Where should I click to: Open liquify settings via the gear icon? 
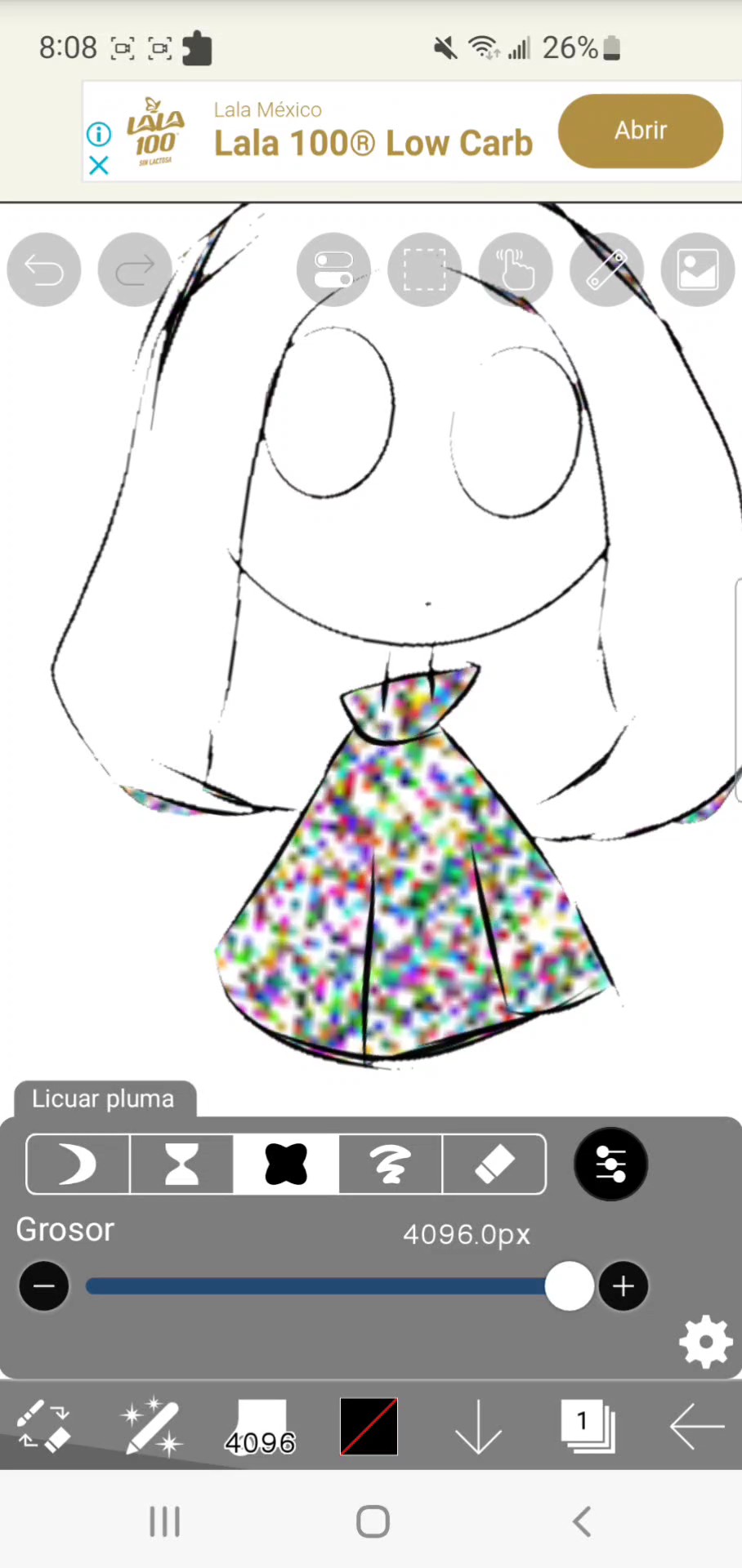pos(704,1341)
